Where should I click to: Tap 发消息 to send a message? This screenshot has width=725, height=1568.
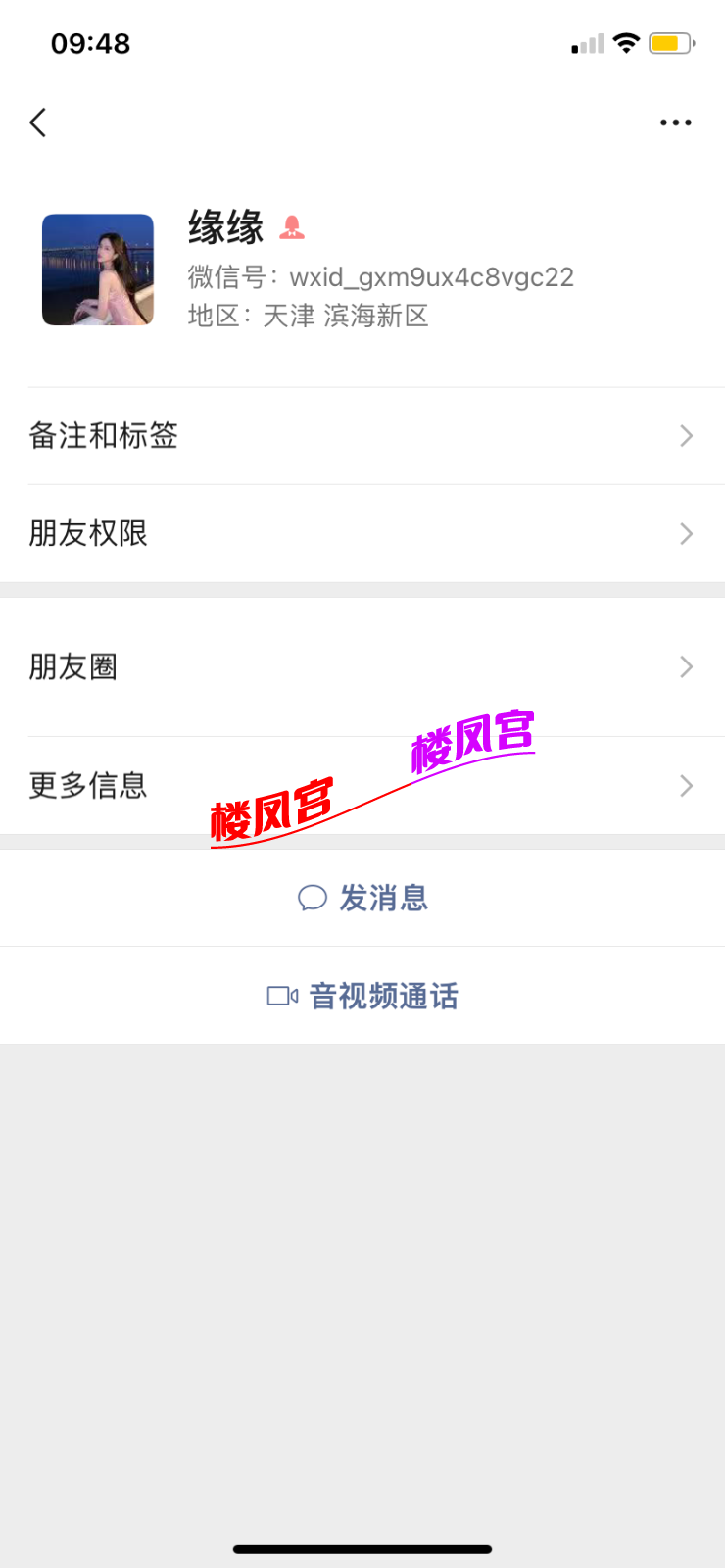click(383, 898)
